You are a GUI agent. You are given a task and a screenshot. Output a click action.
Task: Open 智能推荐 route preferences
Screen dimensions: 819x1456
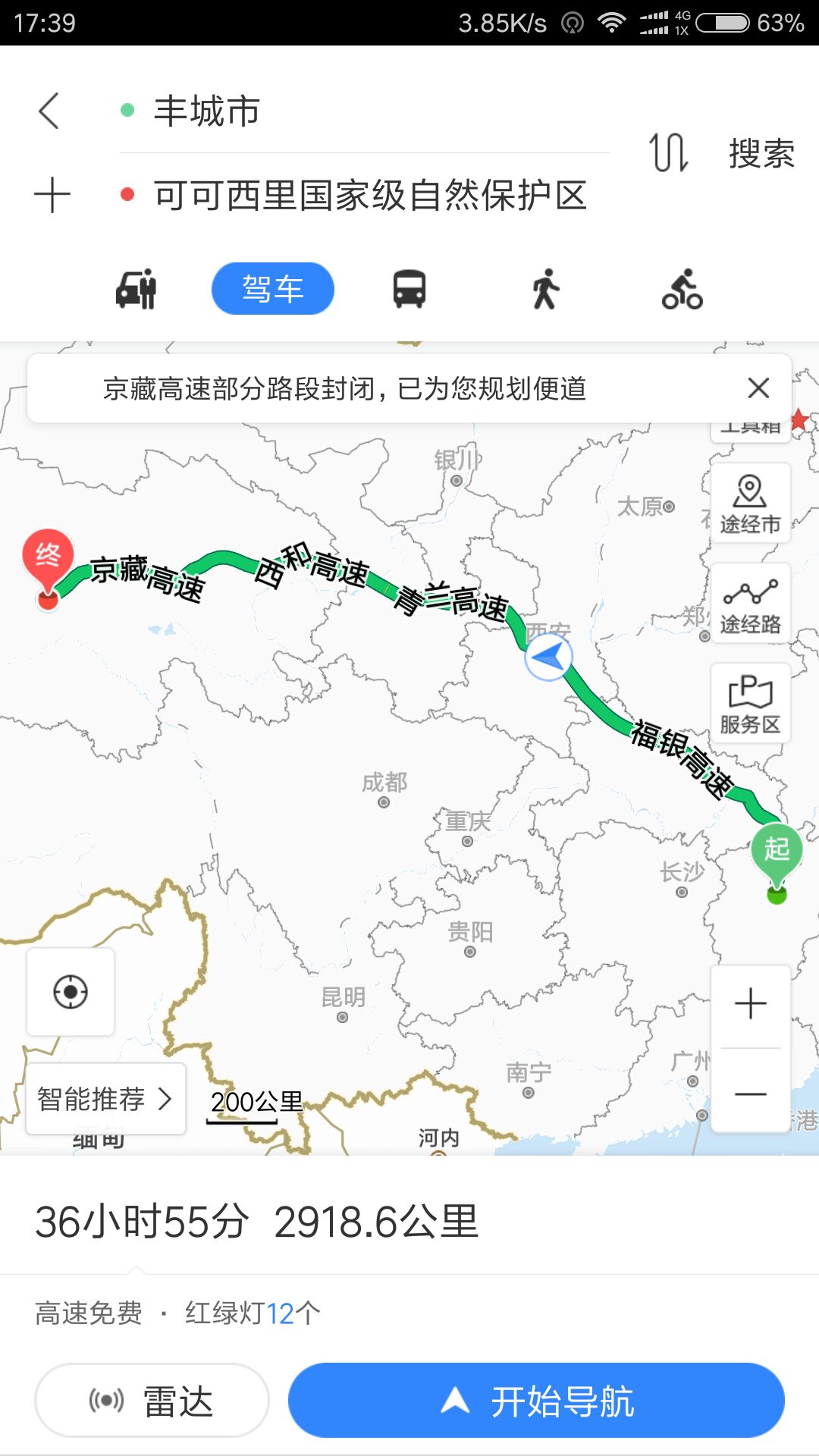click(106, 1099)
